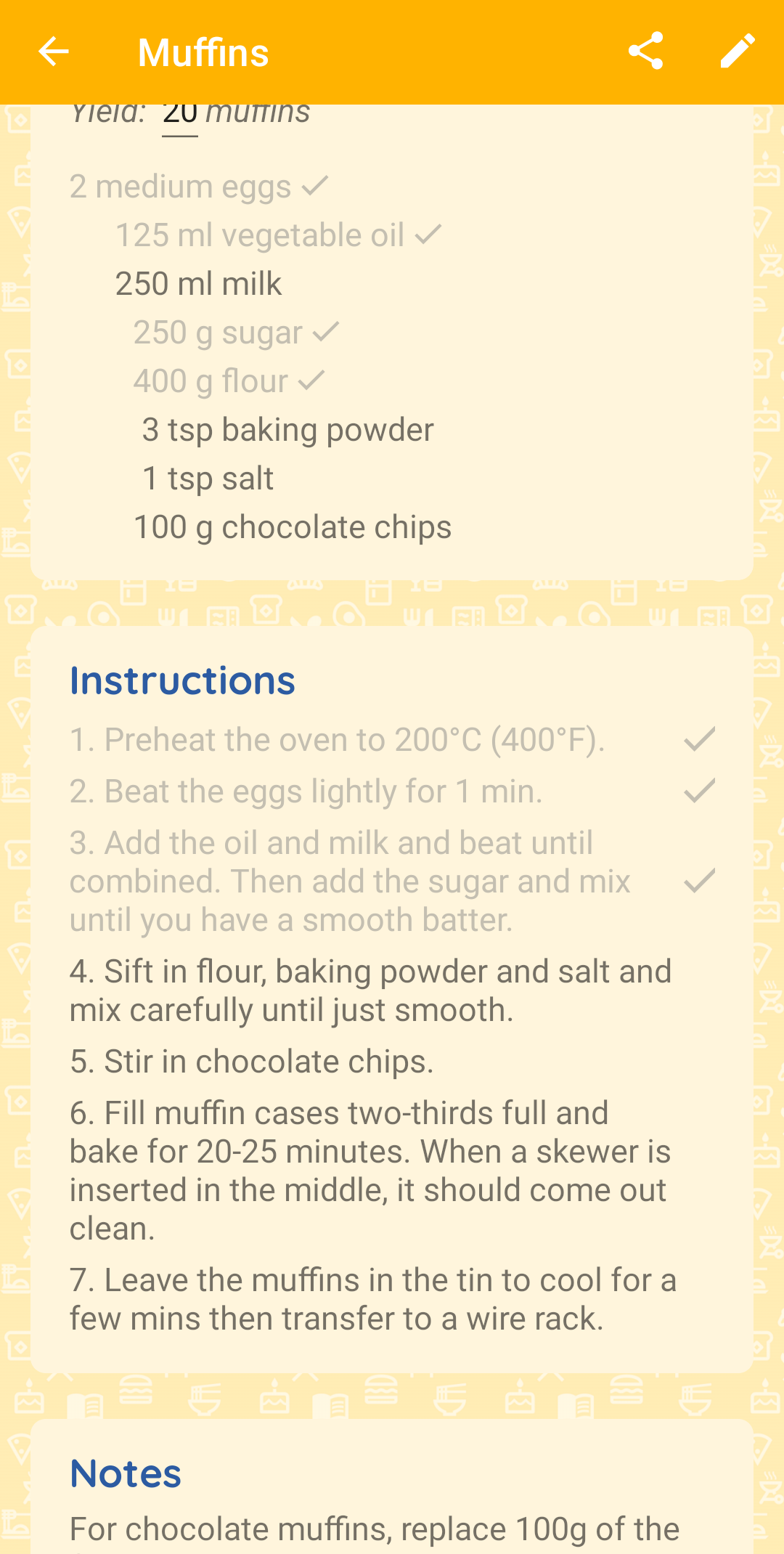Check off 3 tsp baking powder

[287, 430]
